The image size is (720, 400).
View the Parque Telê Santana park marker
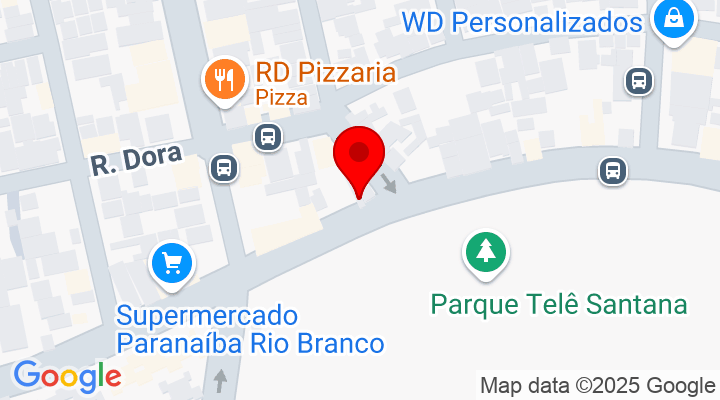click(x=486, y=251)
